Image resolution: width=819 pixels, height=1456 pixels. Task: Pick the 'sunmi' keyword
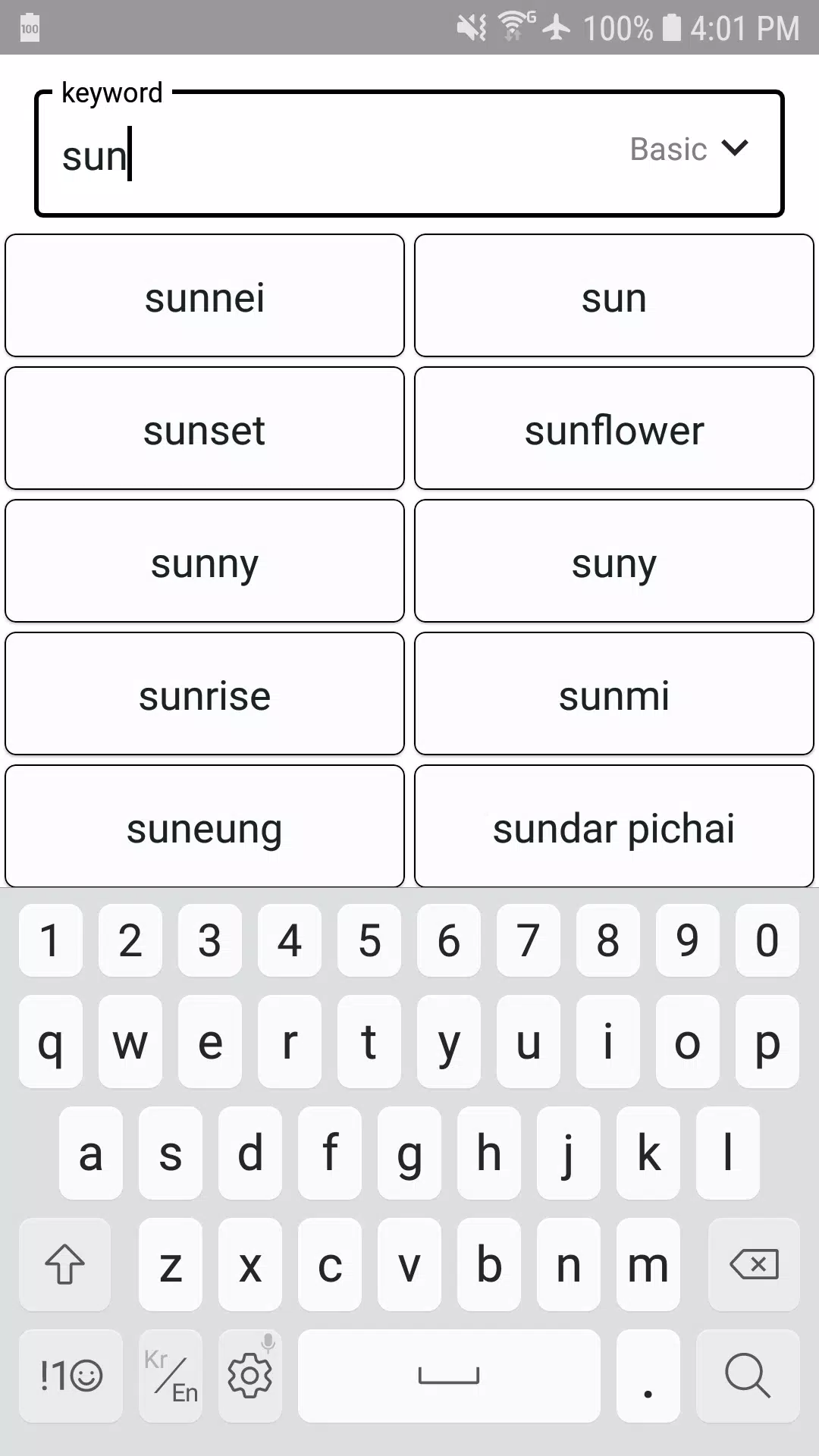click(x=614, y=694)
